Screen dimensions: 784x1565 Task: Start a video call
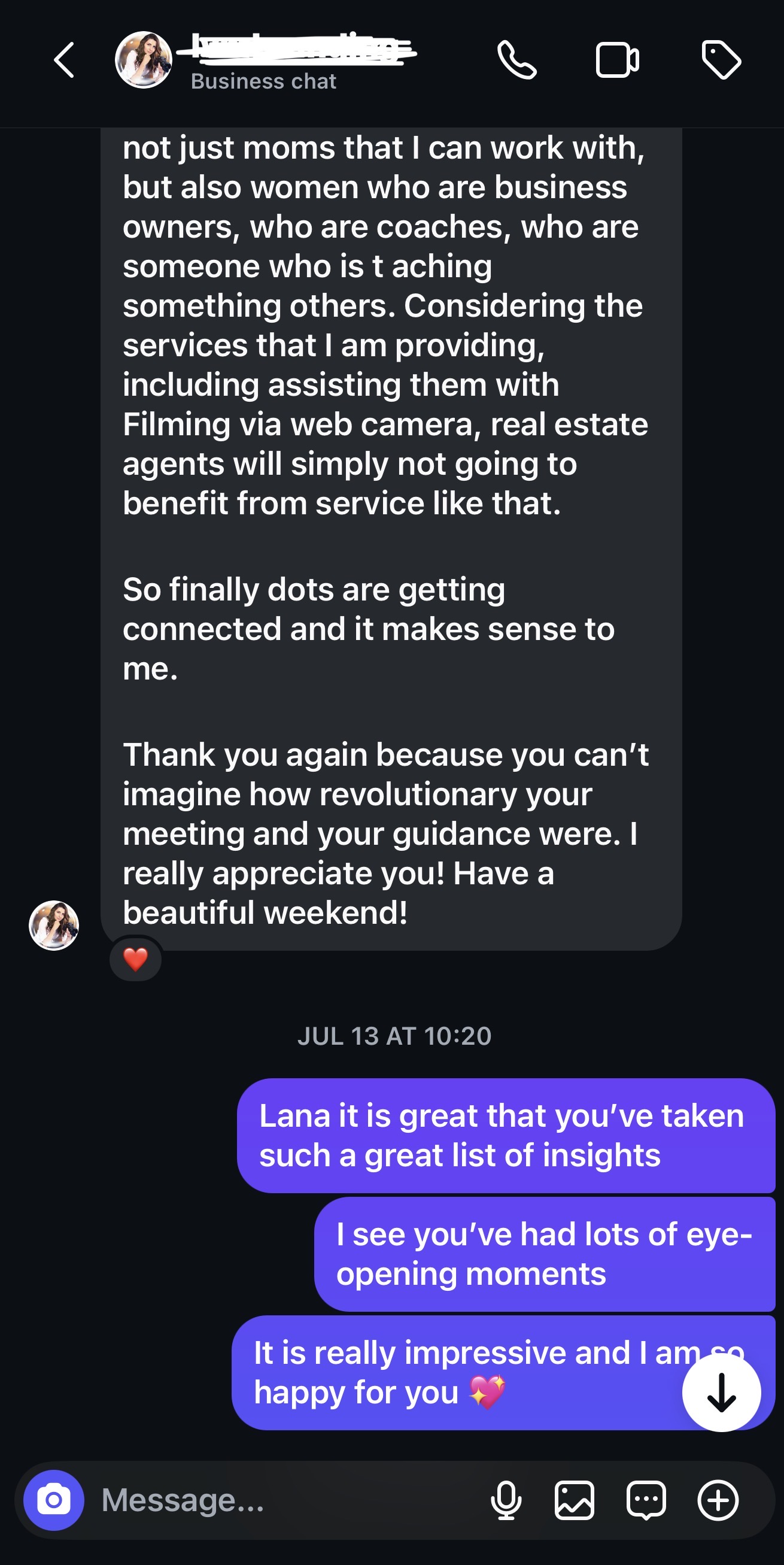click(617, 60)
